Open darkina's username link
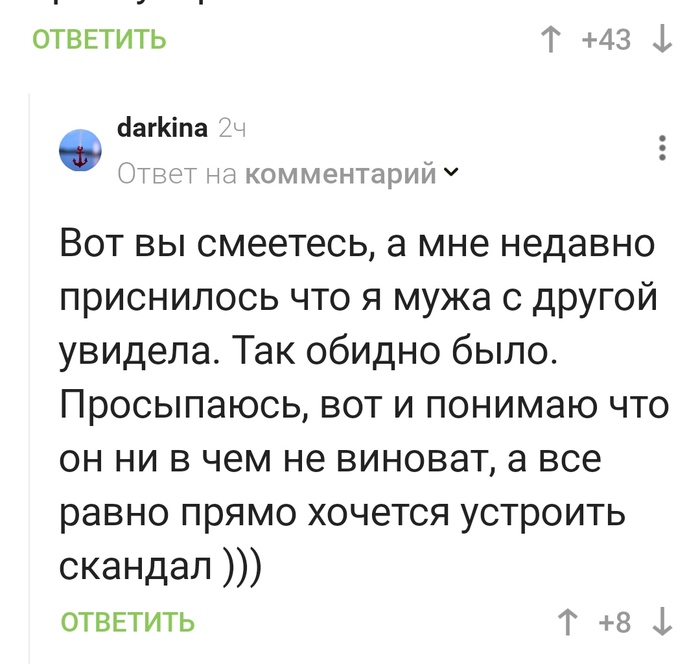 point(162,128)
